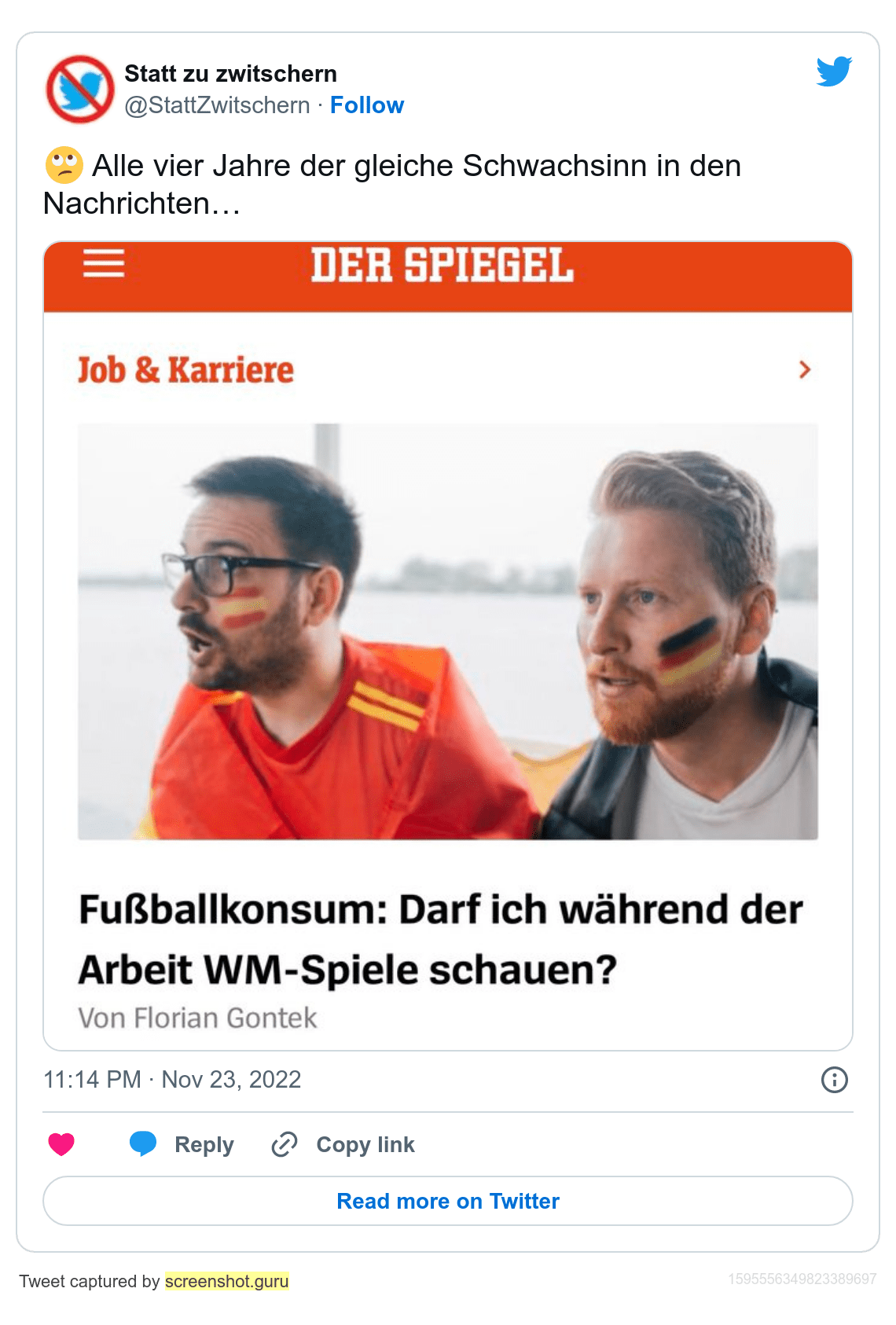Screen dimensions: 896x1325
Task: Open the attached Der Spiegel screenshot image
Action: (447, 644)
